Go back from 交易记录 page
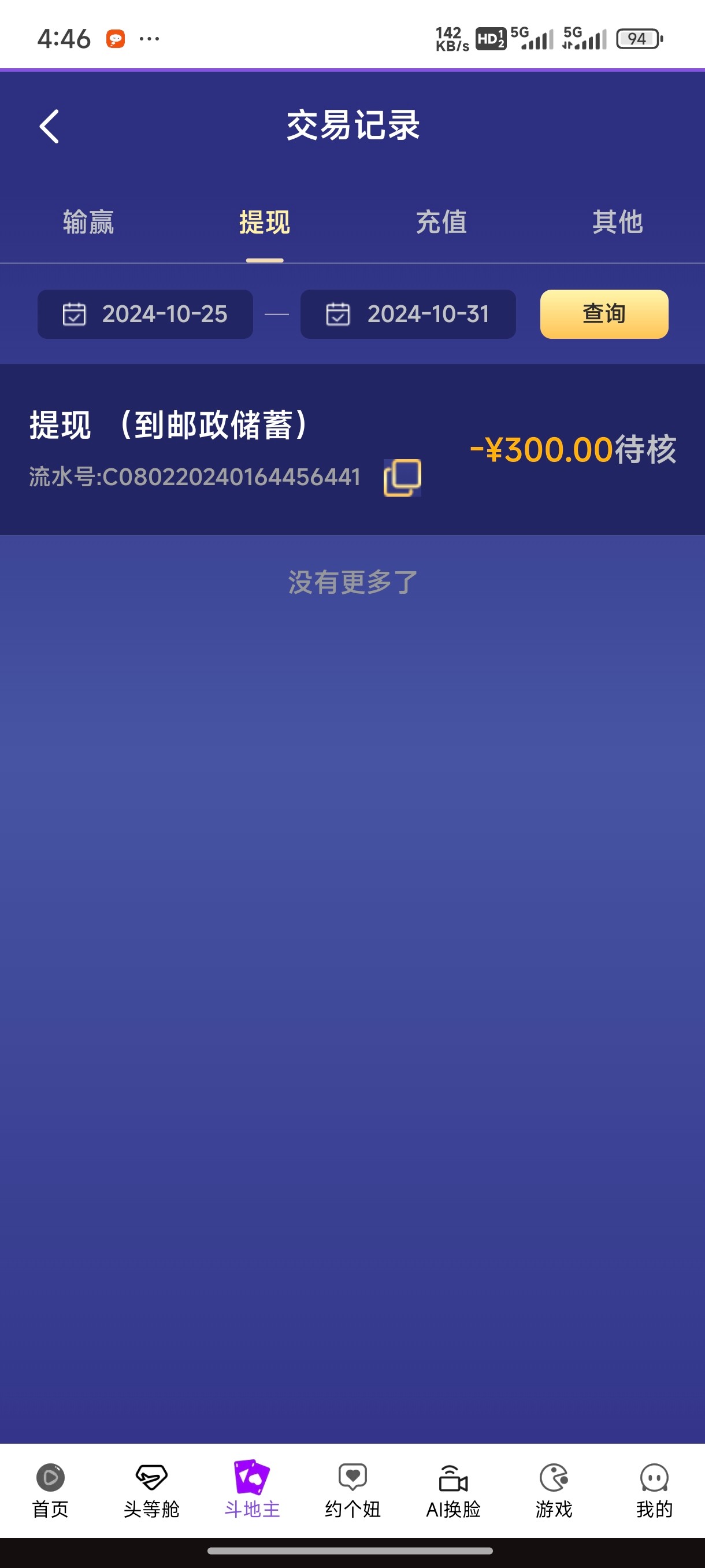705x1568 pixels. tap(49, 126)
